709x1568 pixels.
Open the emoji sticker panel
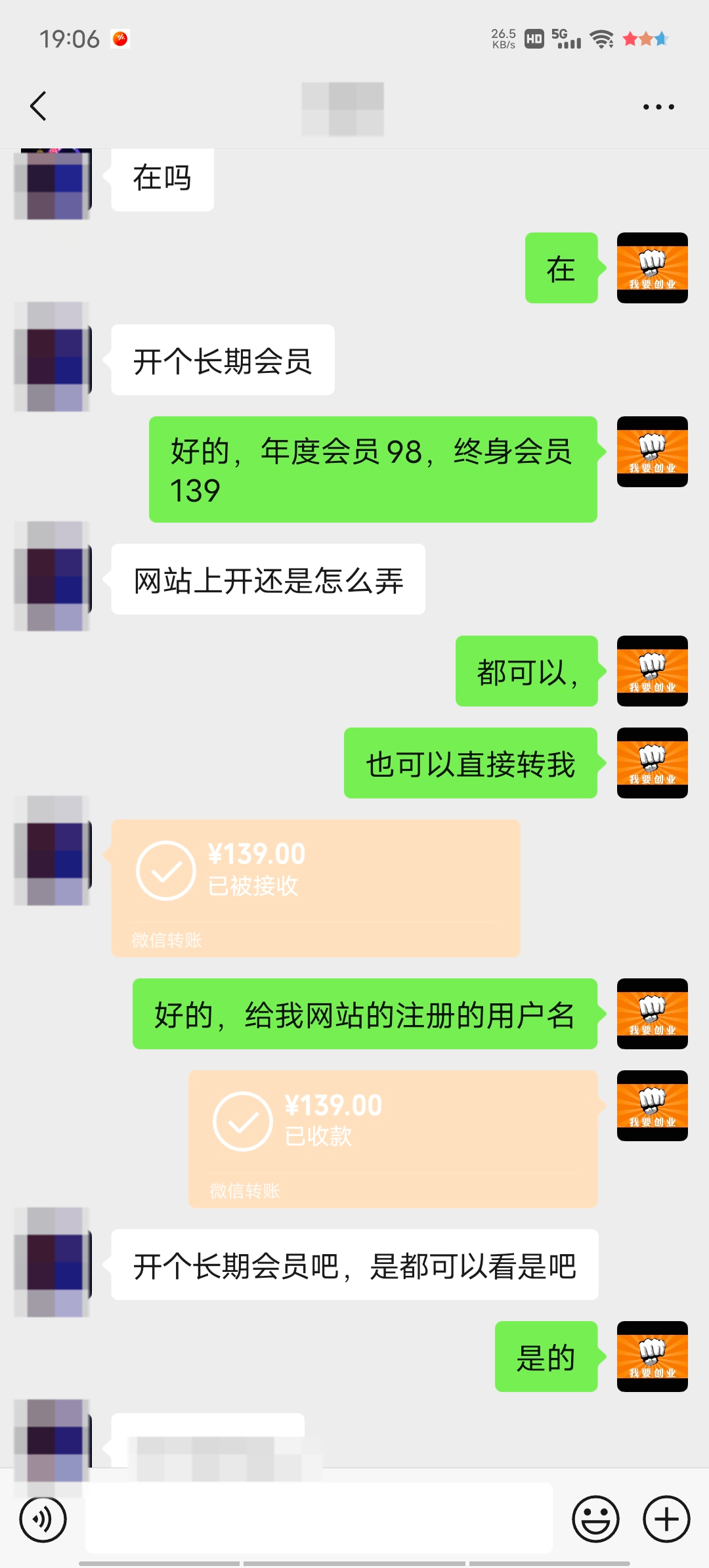coord(595,1519)
